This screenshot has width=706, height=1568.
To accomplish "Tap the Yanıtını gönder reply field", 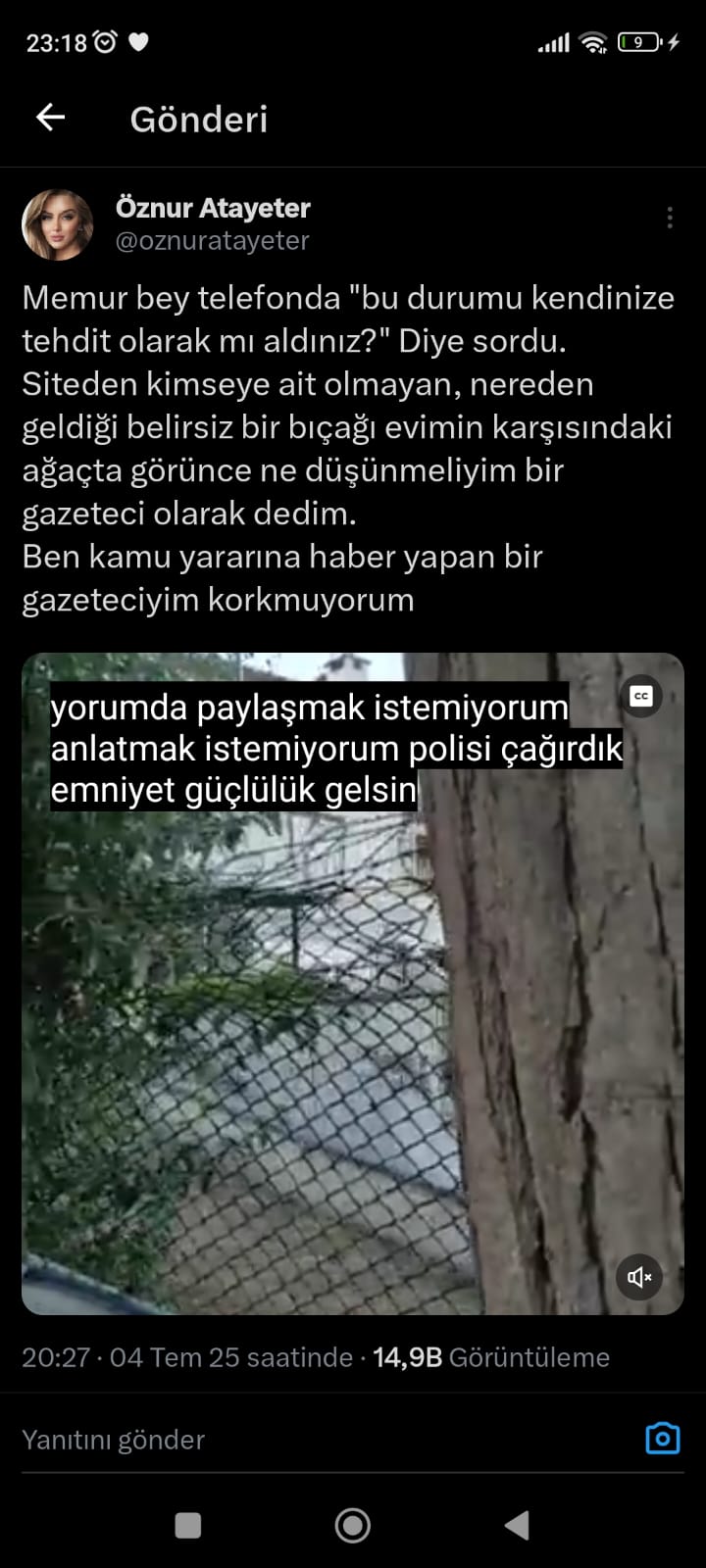I will point(113,1440).
